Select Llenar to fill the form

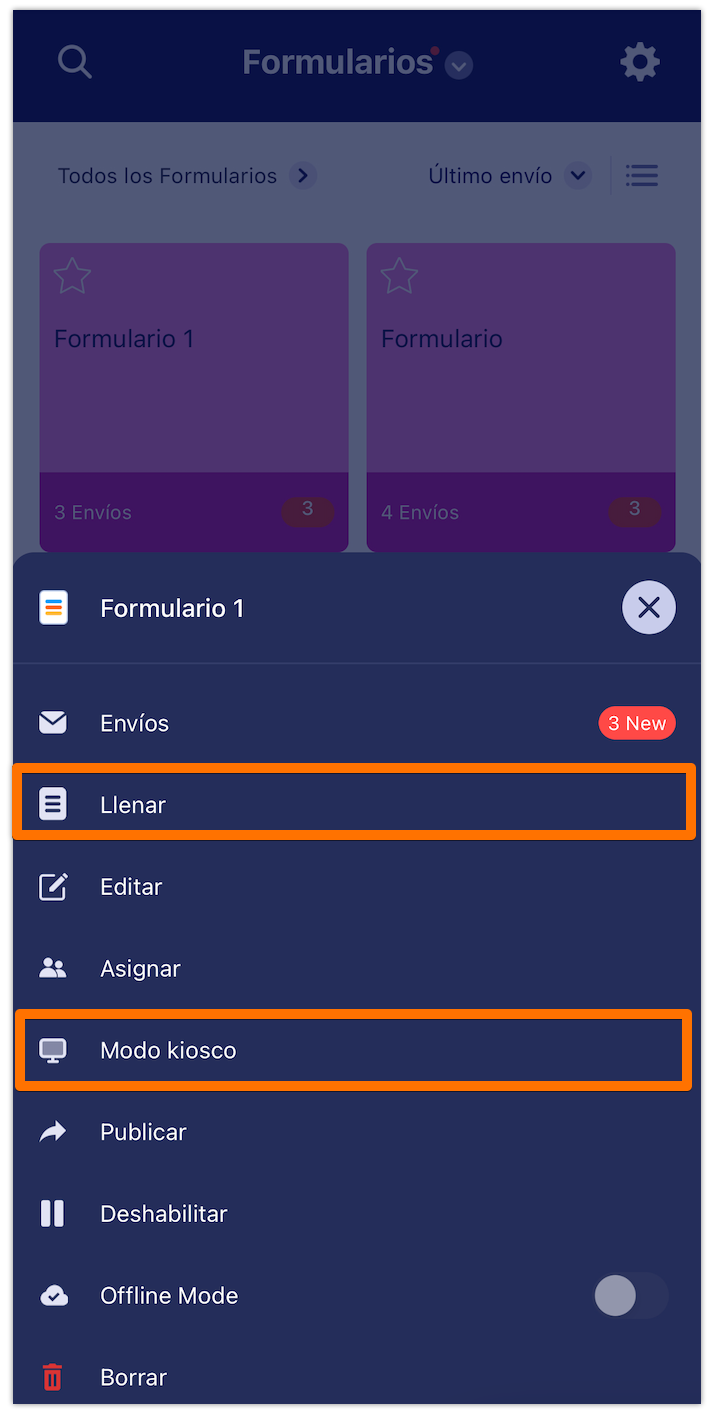click(x=133, y=805)
